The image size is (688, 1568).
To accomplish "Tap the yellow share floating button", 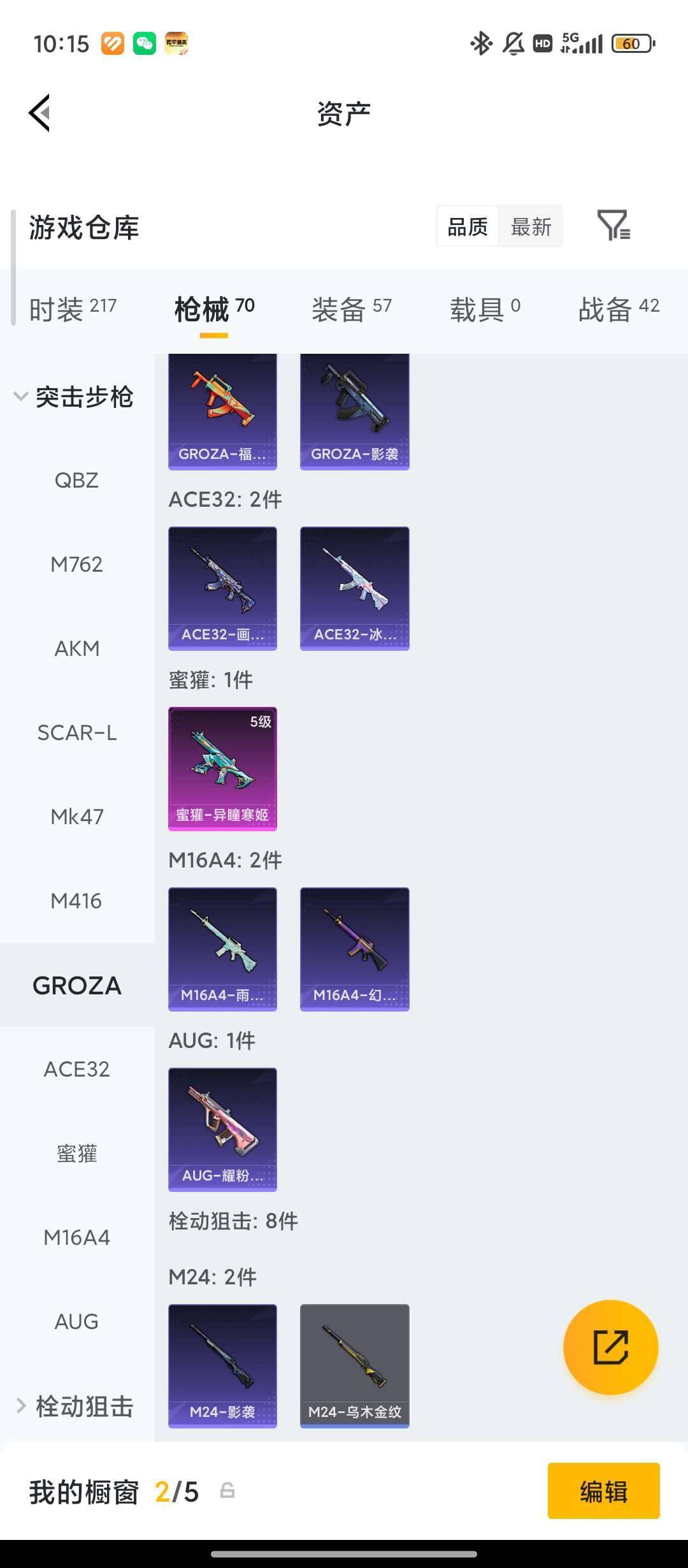I will tap(610, 1347).
